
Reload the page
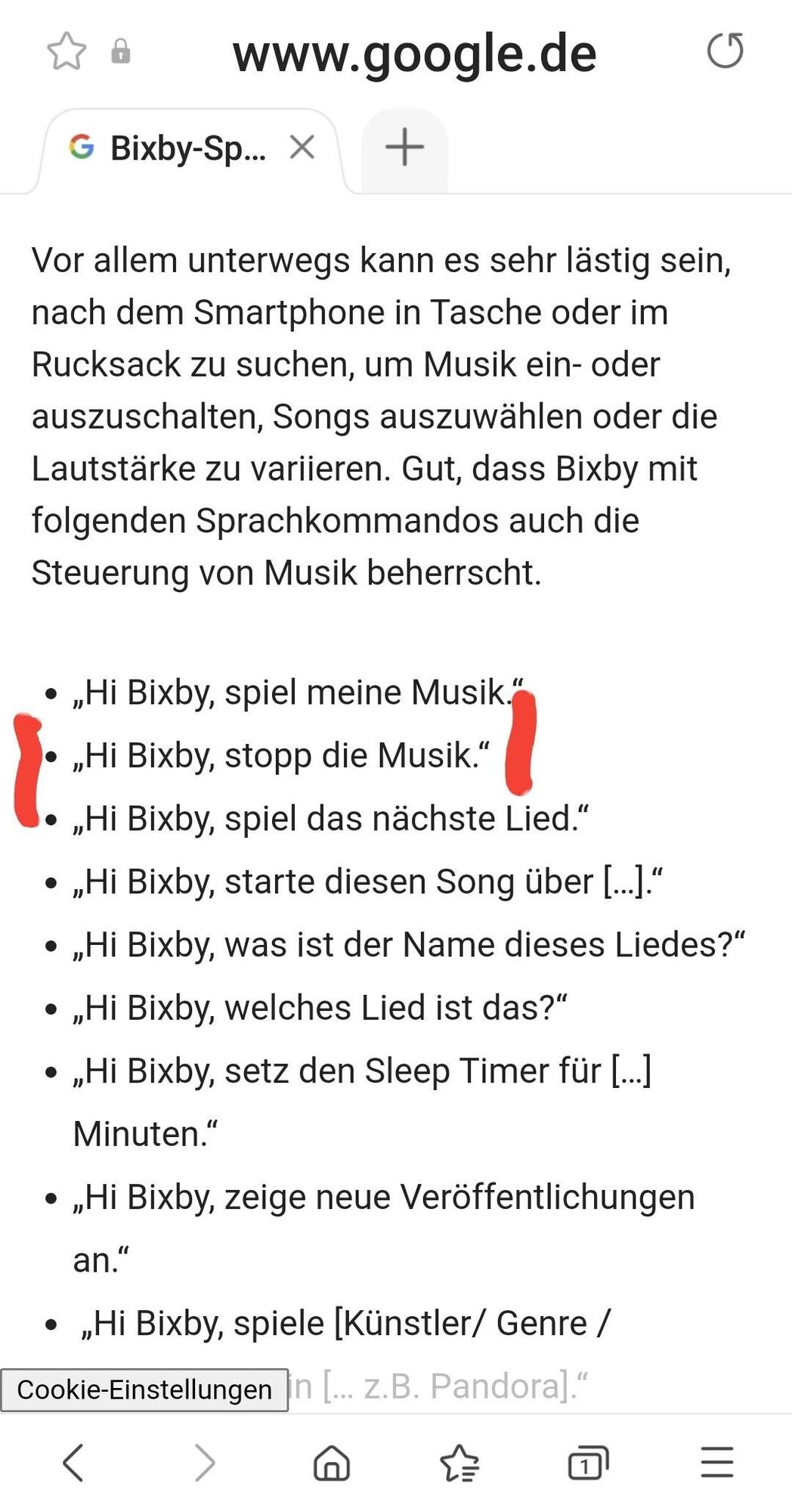tap(725, 51)
